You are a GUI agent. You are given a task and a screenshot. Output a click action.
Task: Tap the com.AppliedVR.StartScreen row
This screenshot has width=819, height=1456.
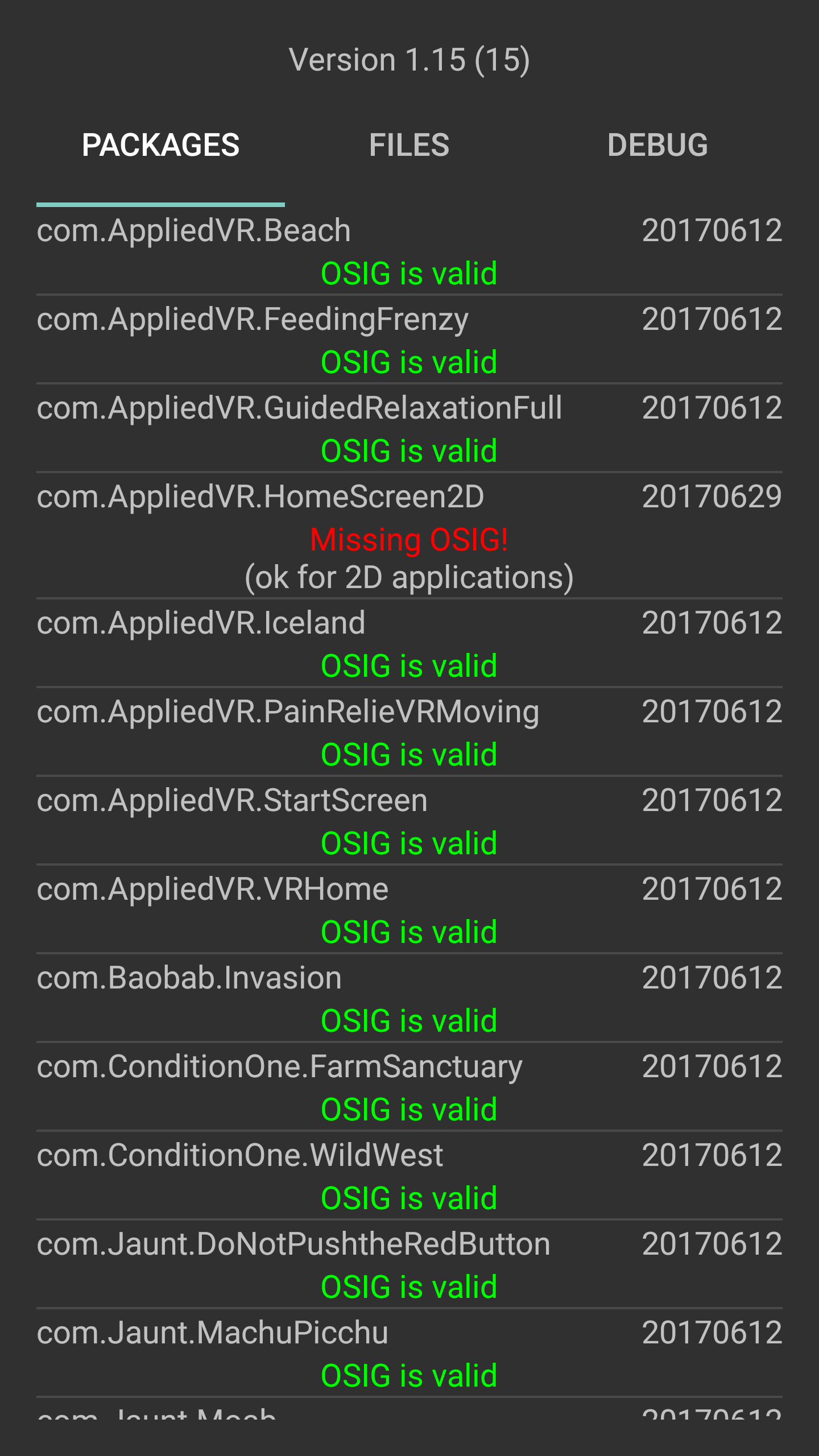click(409, 821)
